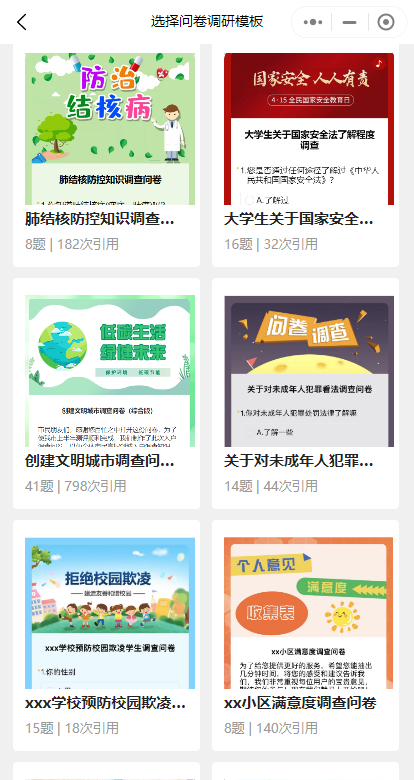Open the xx小区满意度调查问卷 template
414x780 pixels.
click(306, 635)
